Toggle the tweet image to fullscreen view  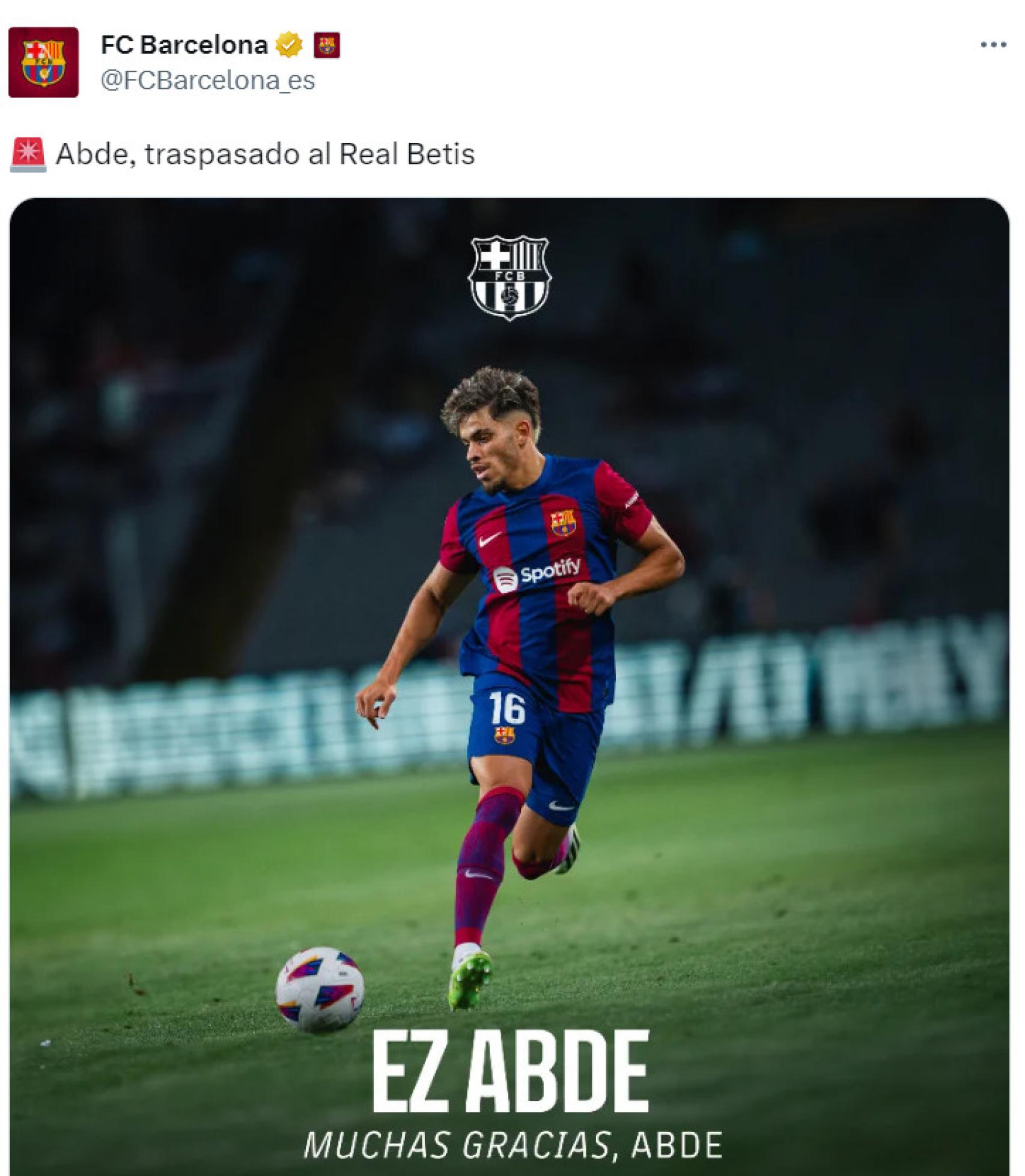(511, 661)
